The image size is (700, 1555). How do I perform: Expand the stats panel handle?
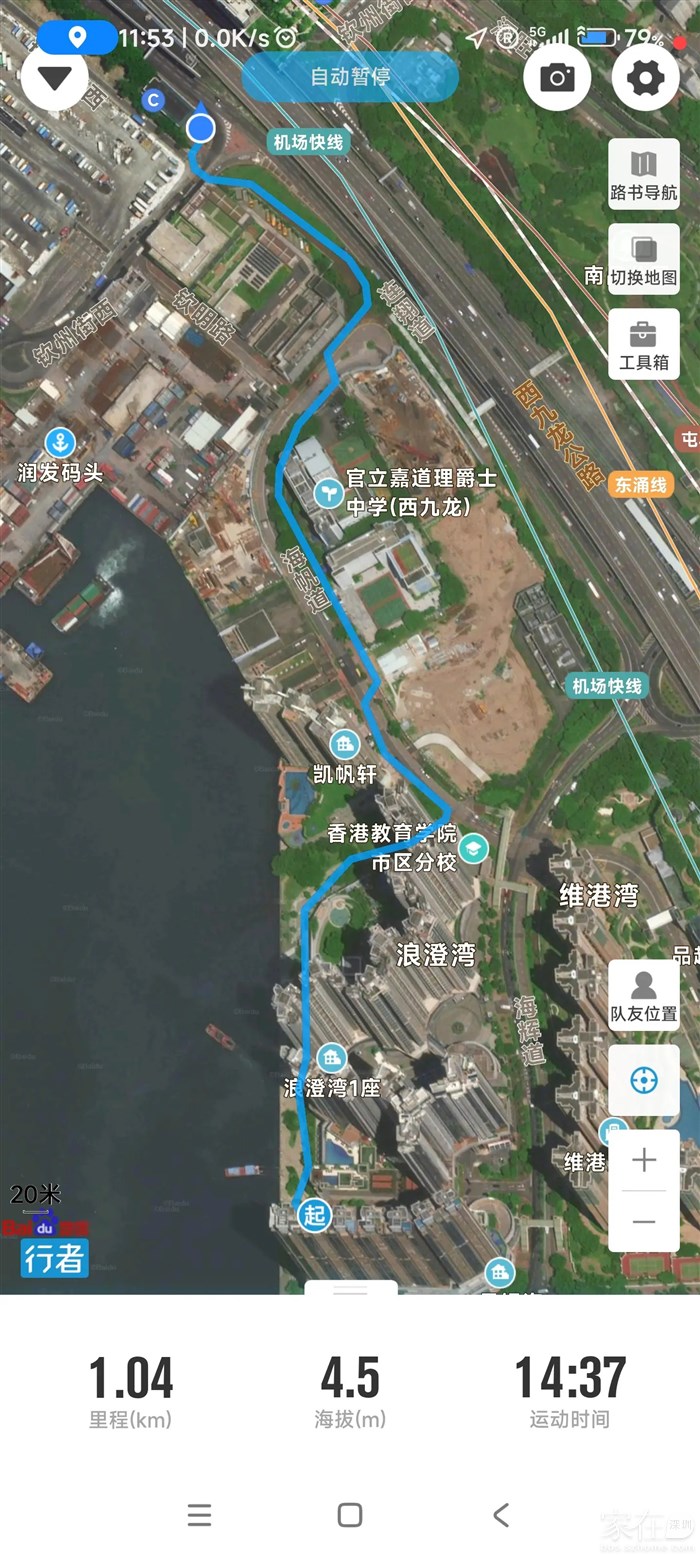[x=350, y=1289]
